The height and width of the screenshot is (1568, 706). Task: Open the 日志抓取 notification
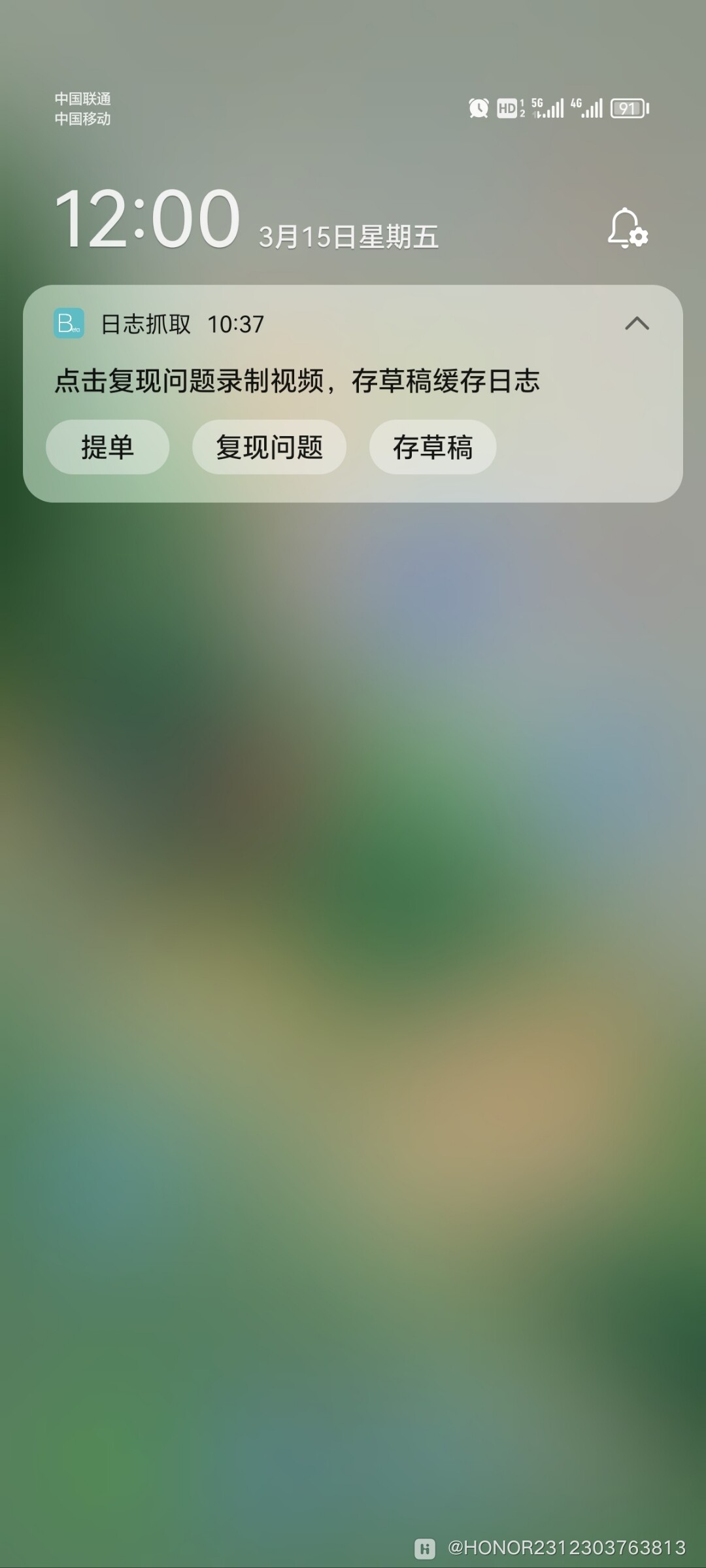pos(297,381)
